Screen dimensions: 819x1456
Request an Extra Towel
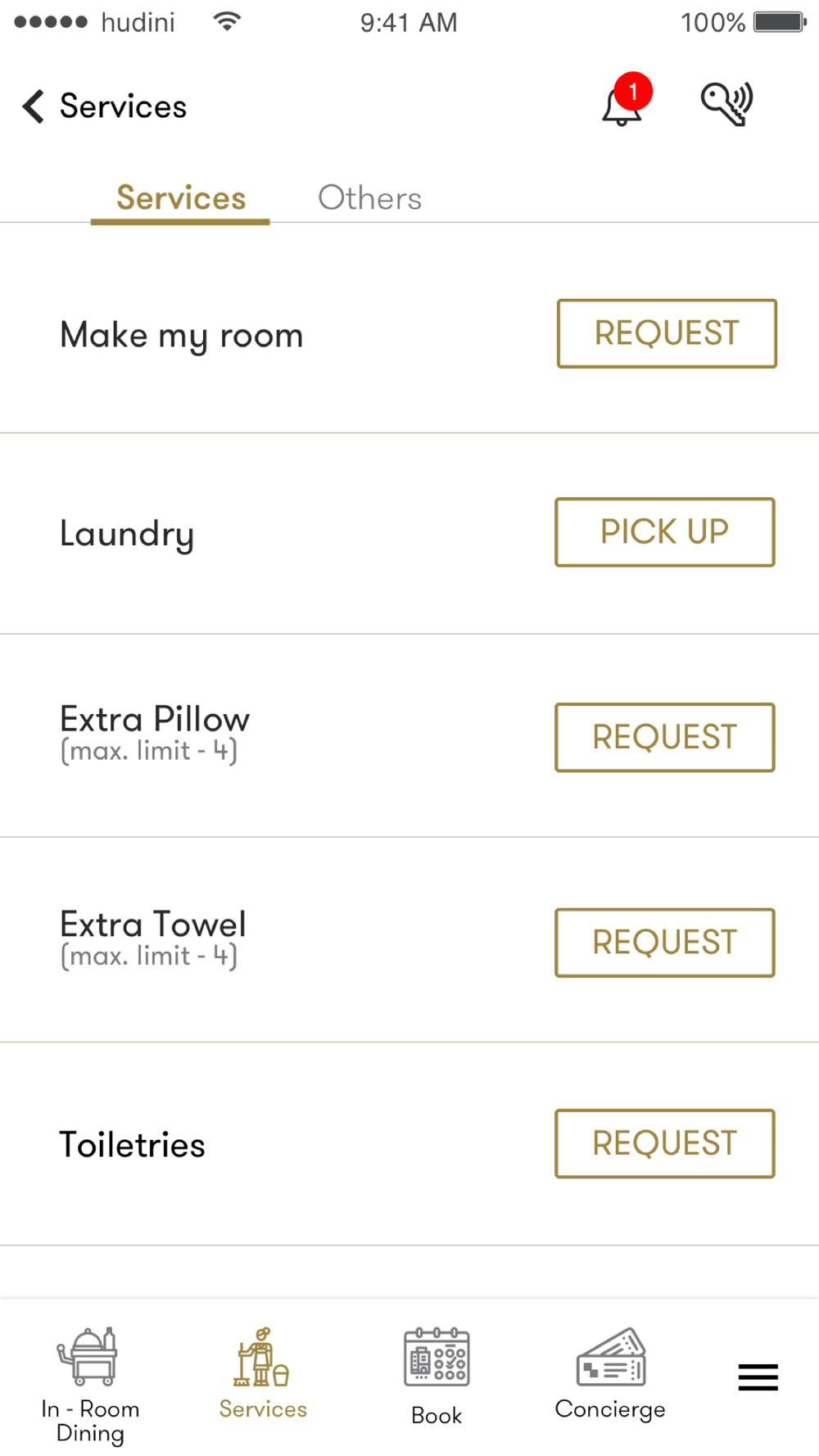coord(664,943)
